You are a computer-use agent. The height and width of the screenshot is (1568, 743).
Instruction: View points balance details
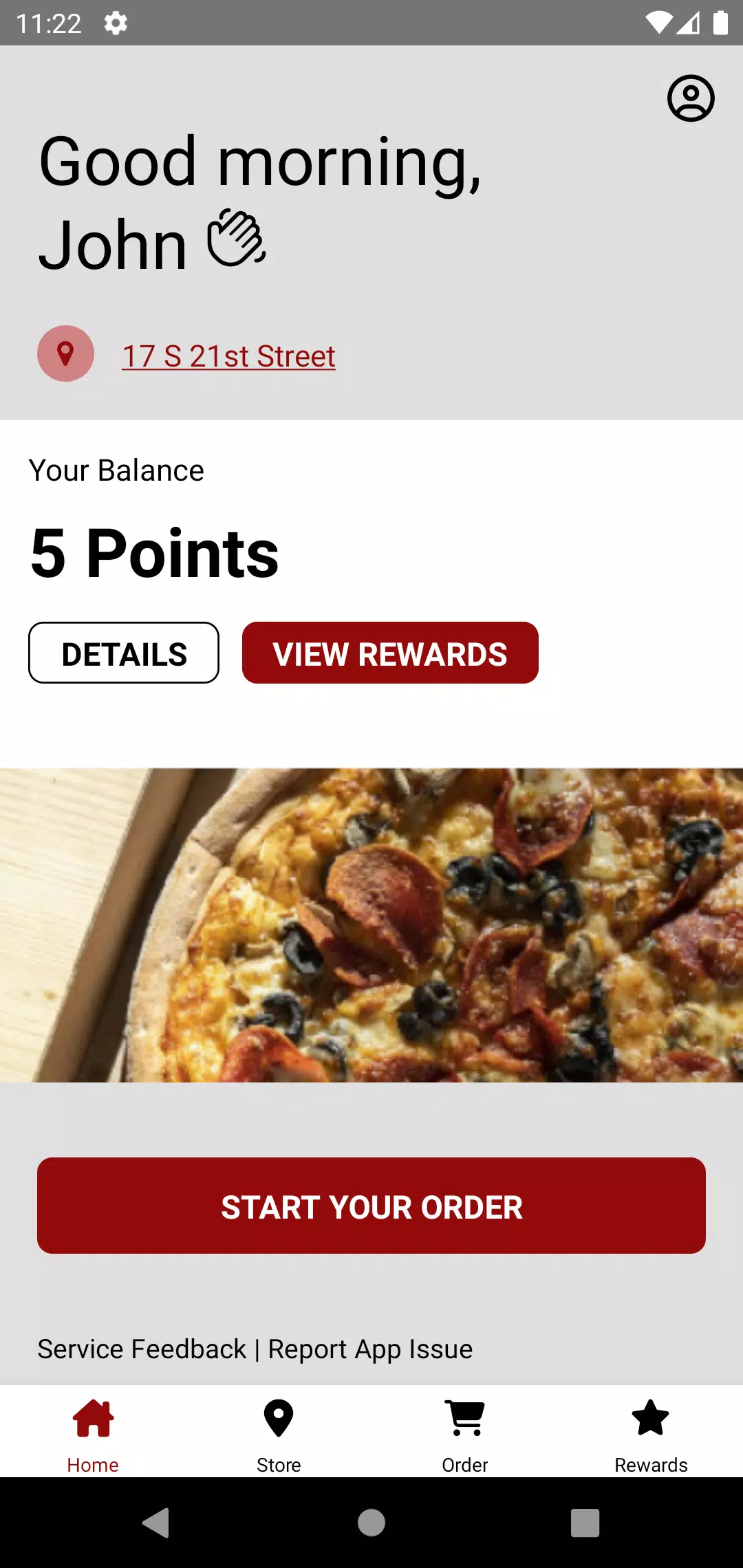[124, 653]
